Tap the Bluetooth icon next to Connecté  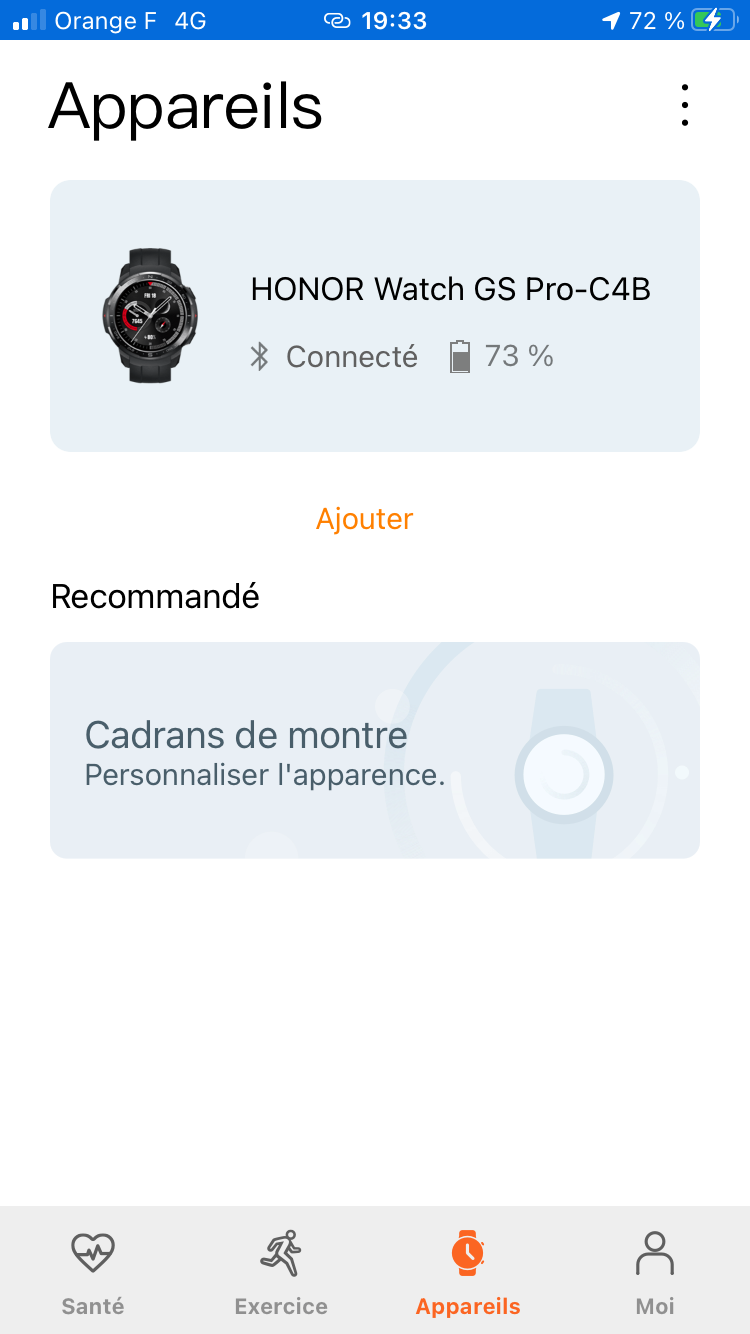point(259,356)
